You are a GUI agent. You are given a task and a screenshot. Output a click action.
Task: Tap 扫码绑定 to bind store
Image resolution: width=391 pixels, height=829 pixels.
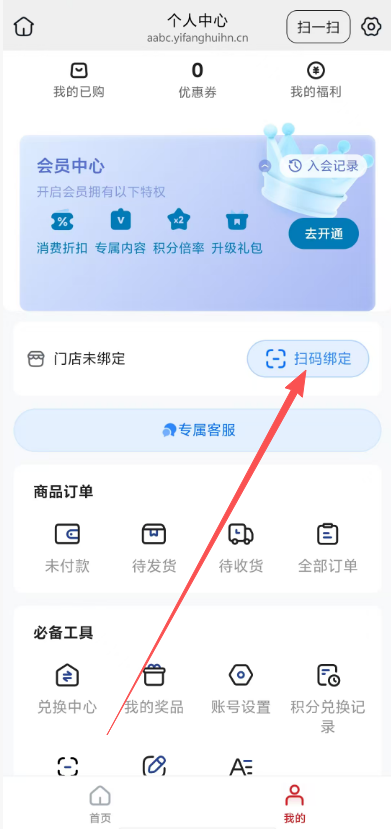pos(308,359)
